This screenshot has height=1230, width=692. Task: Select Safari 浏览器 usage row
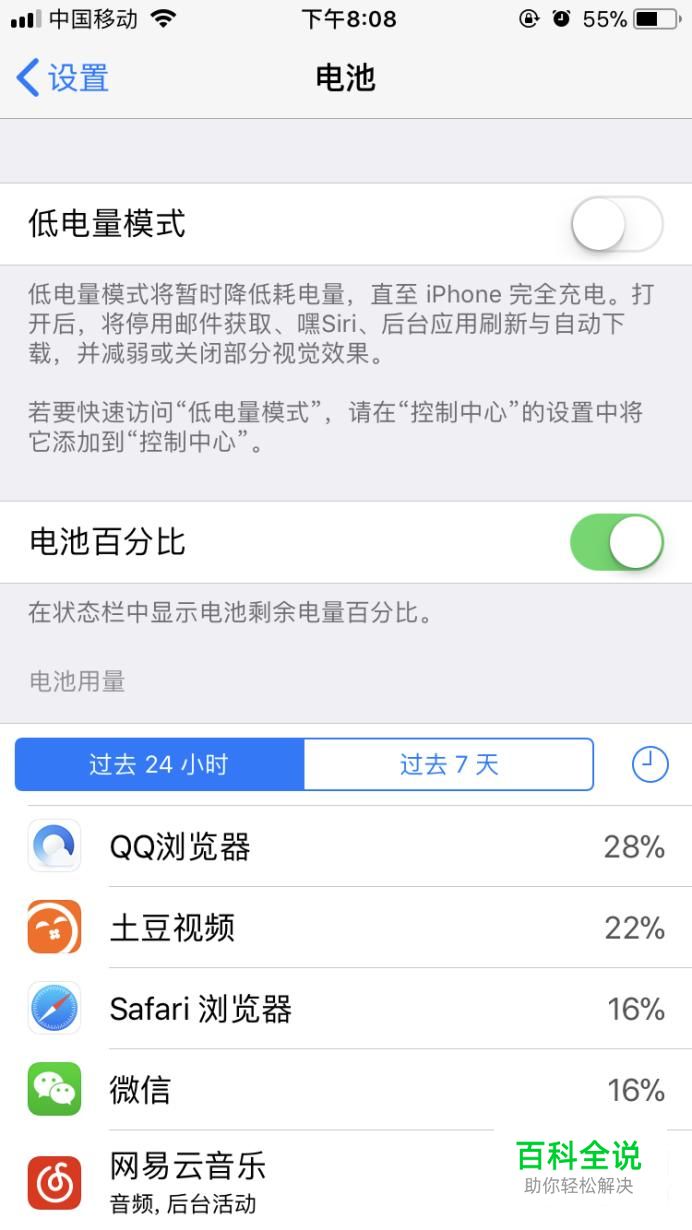click(x=346, y=1009)
